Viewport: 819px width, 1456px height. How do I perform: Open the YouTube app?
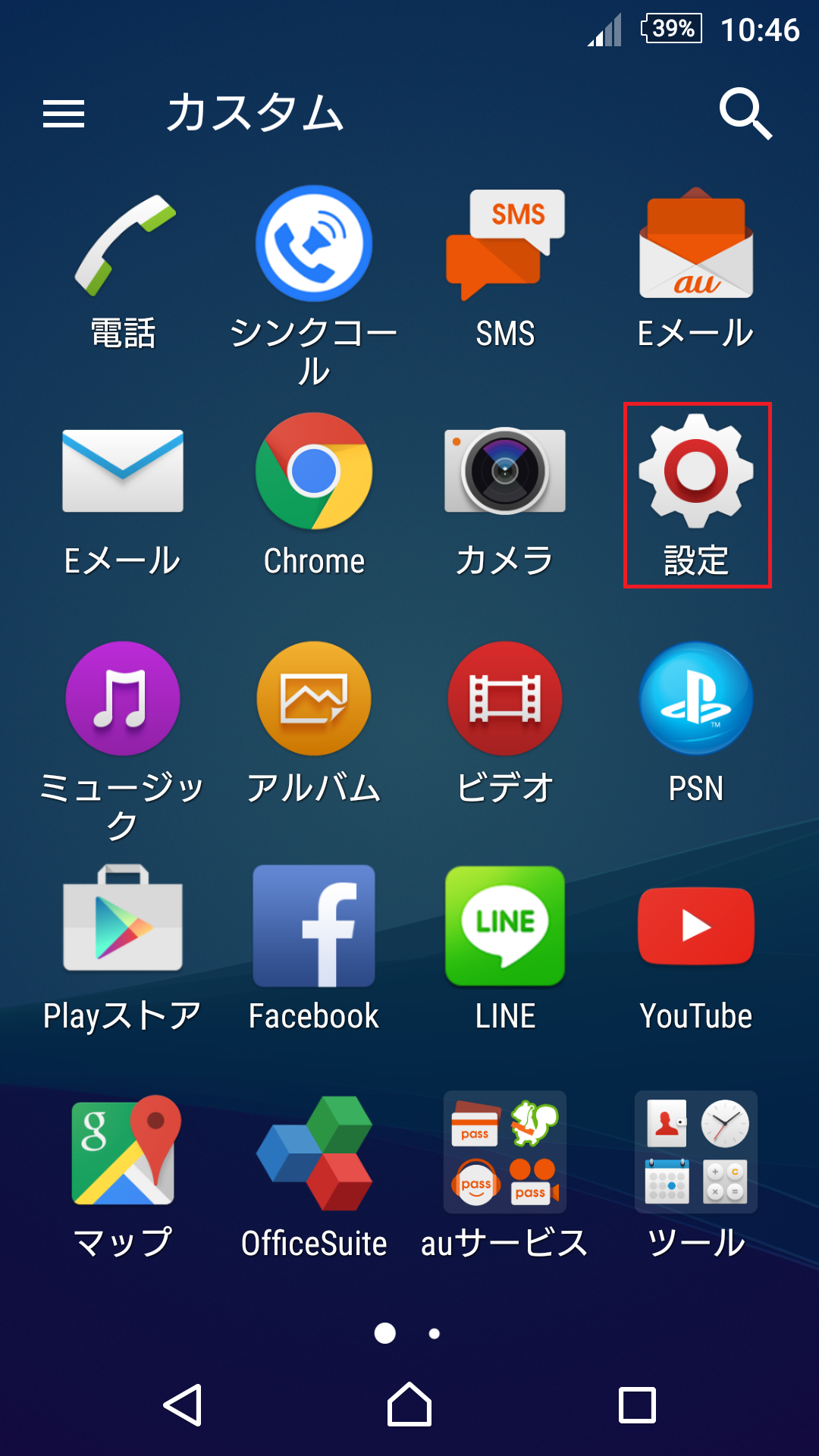(x=695, y=927)
